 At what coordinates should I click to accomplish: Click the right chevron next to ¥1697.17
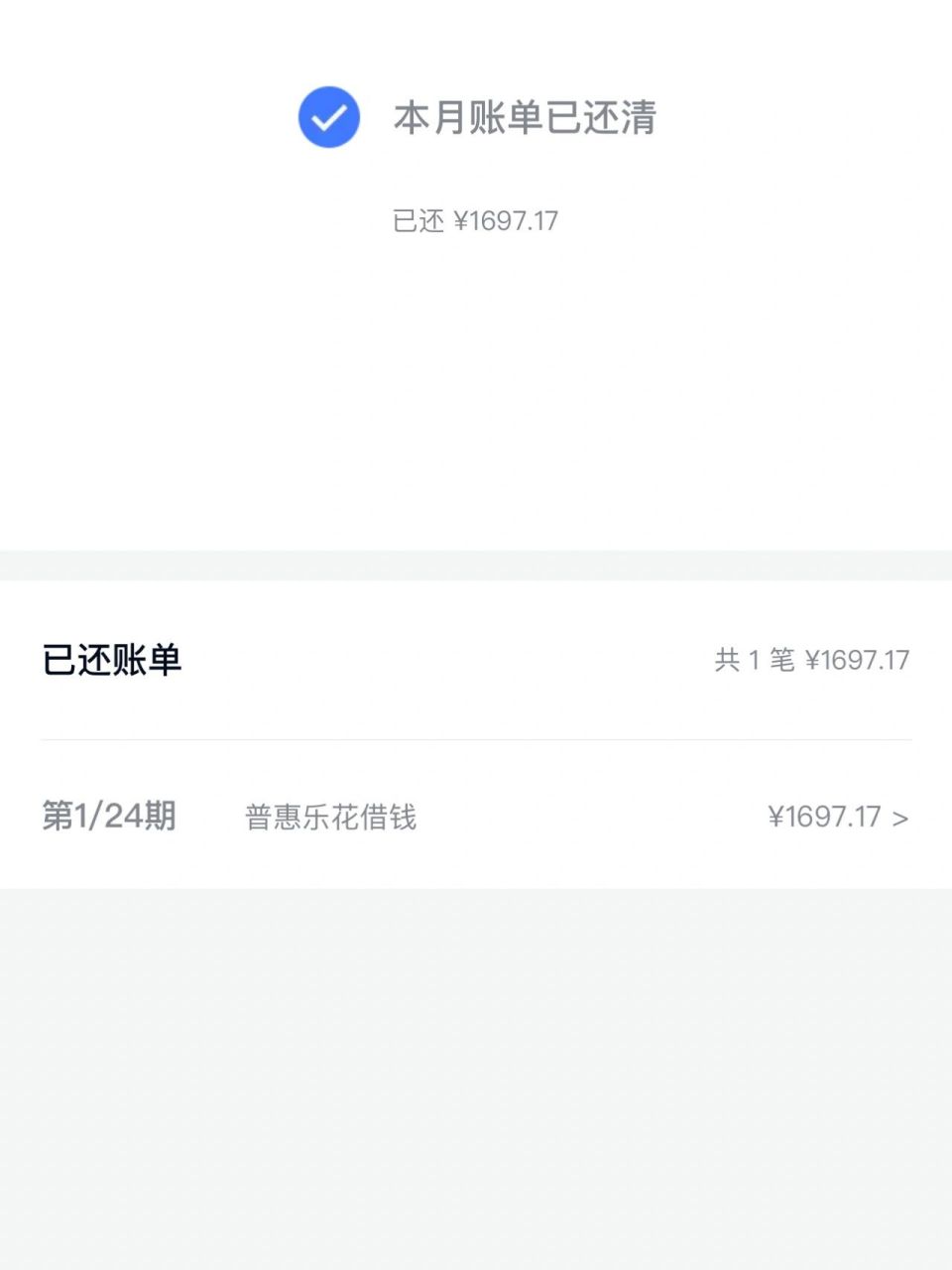coord(900,817)
